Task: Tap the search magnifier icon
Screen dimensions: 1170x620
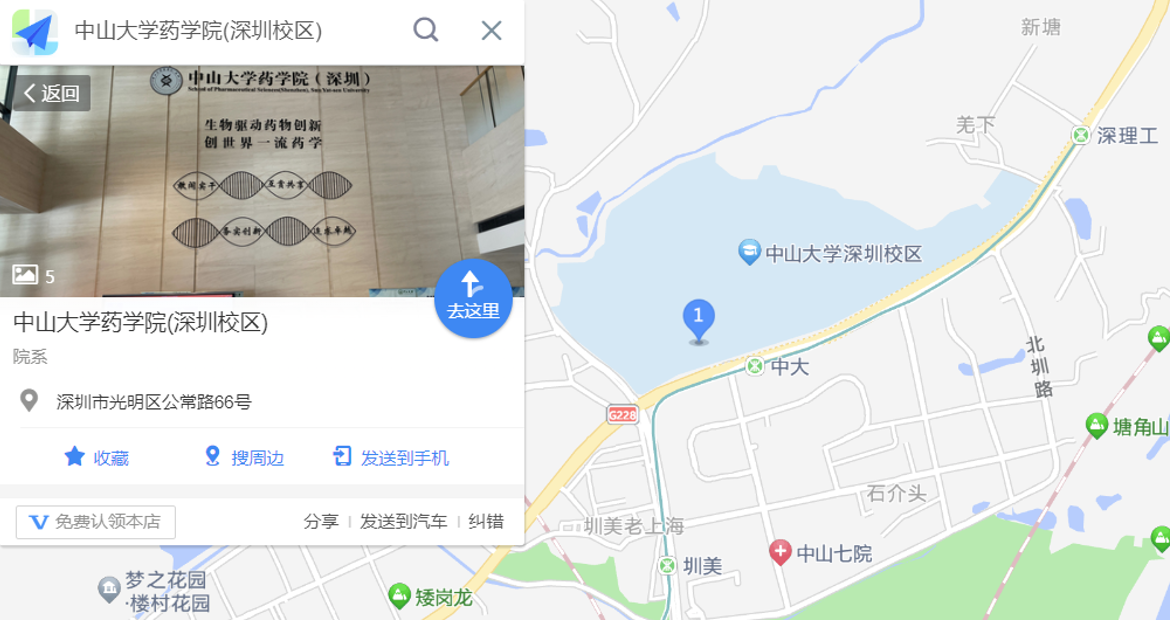Action: pyautogui.click(x=426, y=30)
